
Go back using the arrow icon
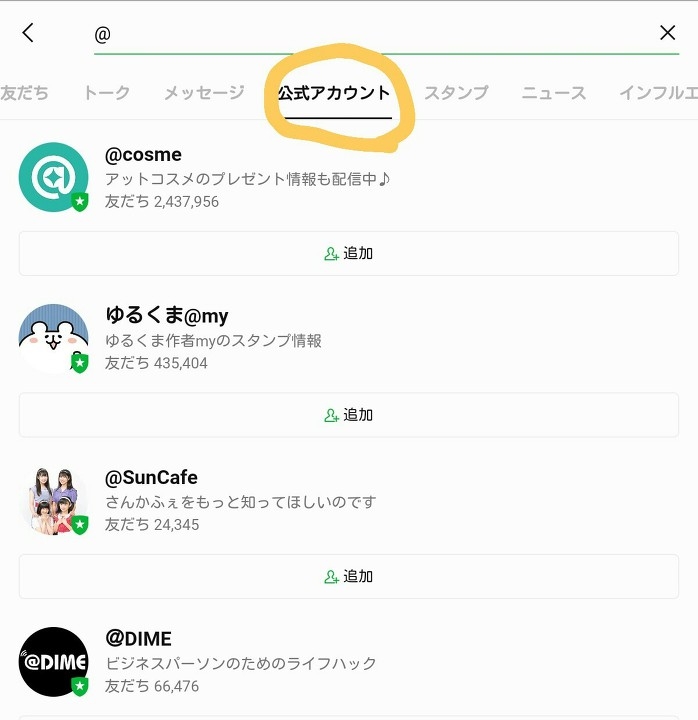click(28, 33)
